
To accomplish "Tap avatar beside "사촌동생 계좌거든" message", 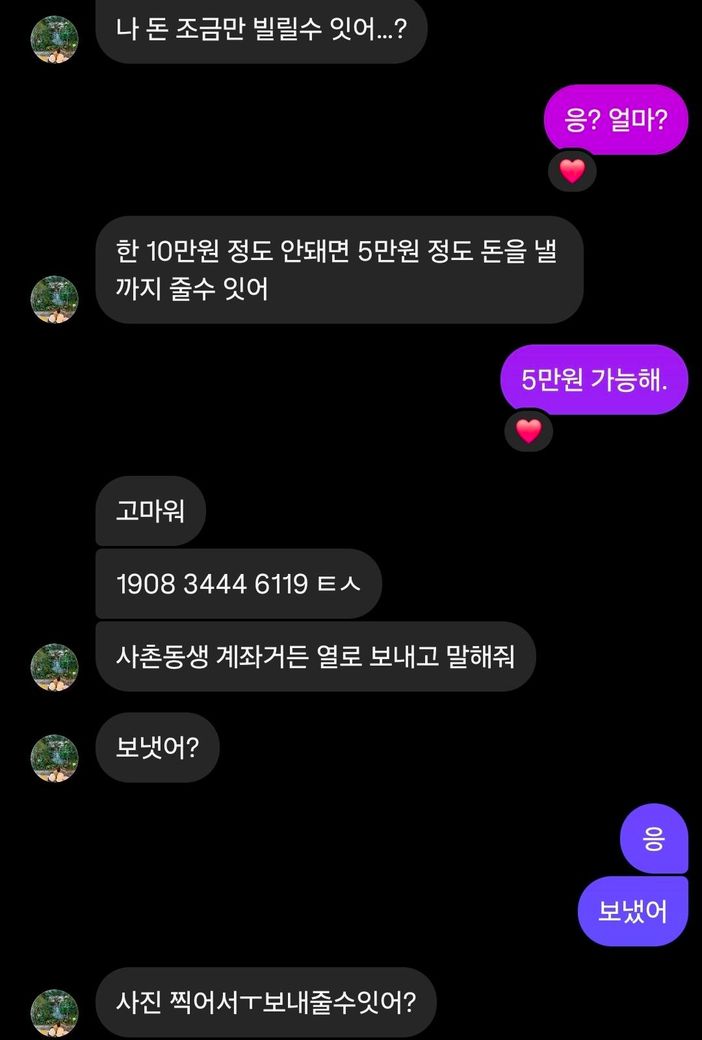I will (x=54, y=667).
